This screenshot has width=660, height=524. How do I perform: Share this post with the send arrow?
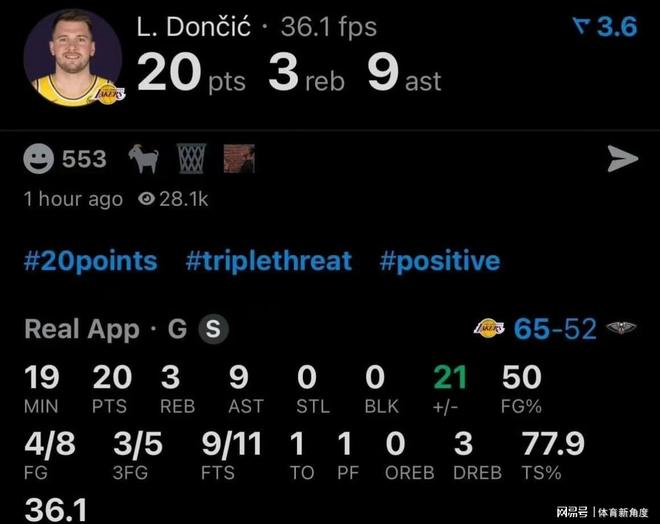pyautogui.click(x=622, y=158)
